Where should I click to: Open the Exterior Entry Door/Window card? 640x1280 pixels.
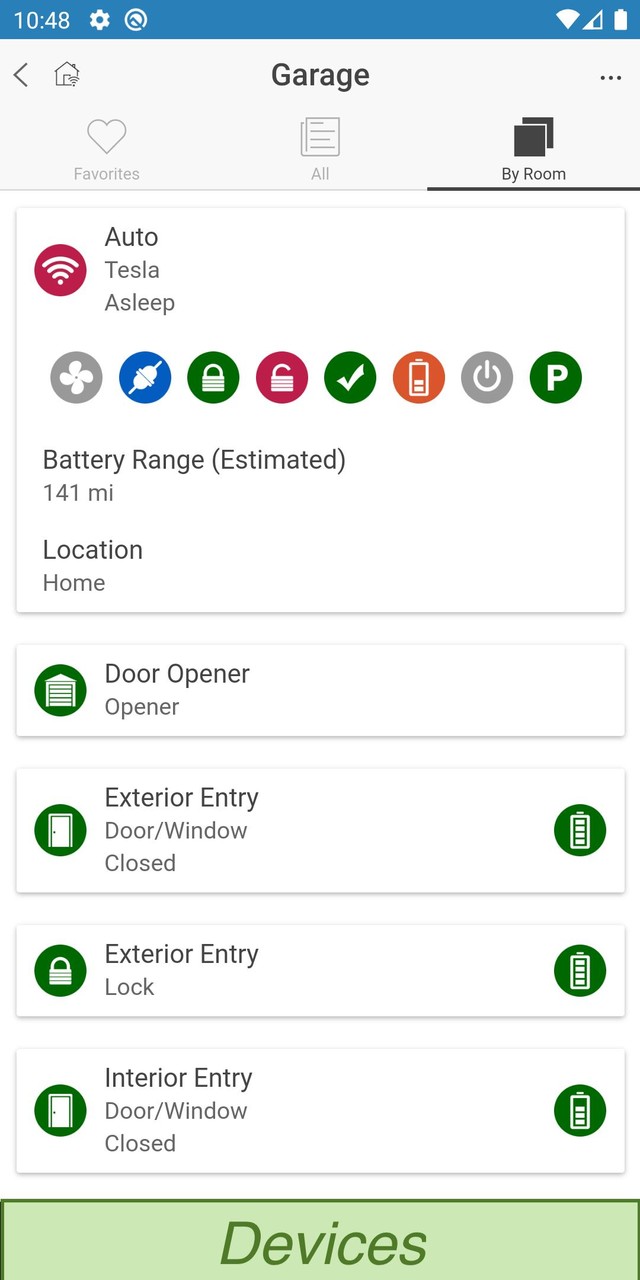[x=300, y=830]
